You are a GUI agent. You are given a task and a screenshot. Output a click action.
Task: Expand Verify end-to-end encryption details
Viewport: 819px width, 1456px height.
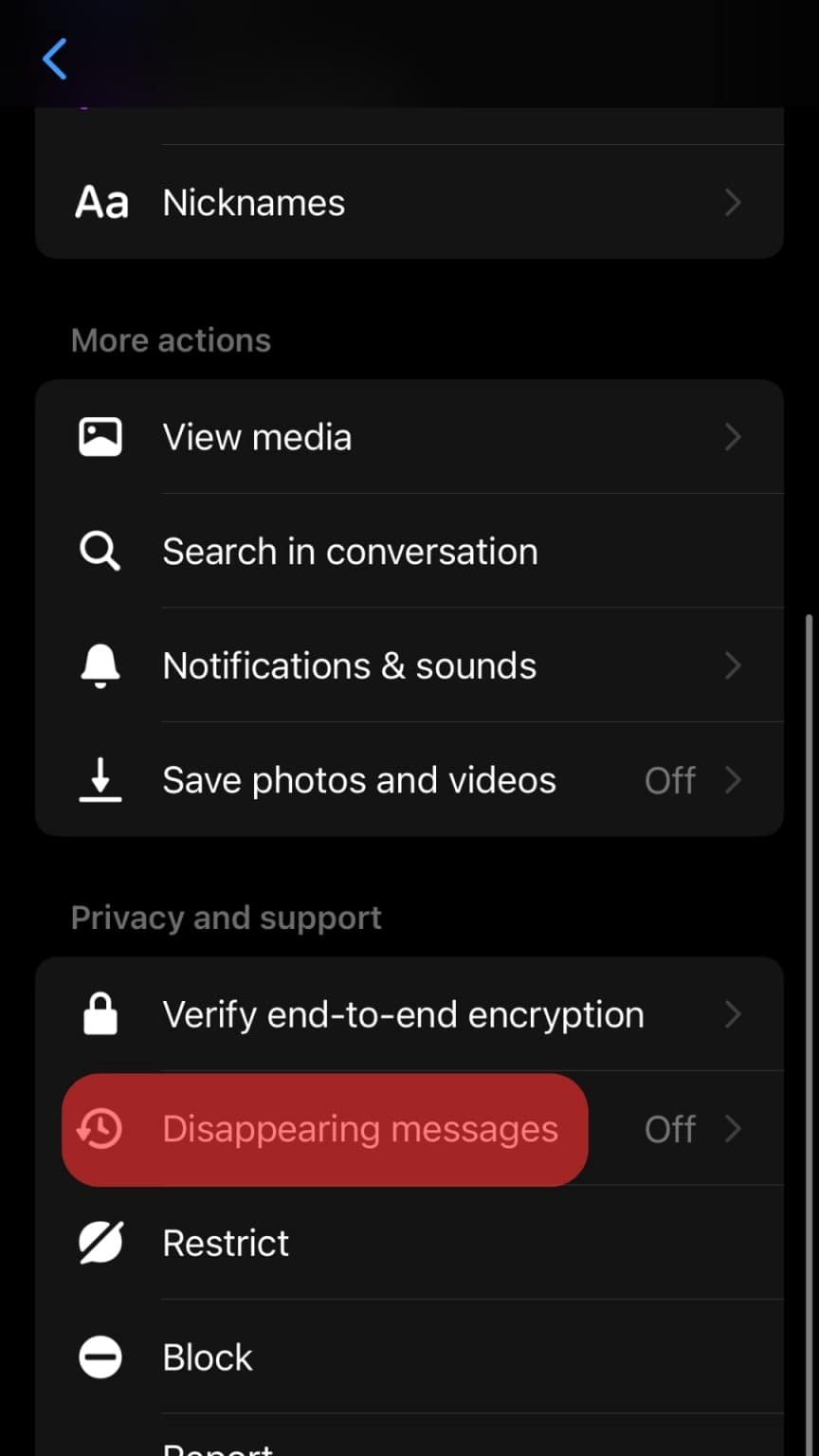732,1013
